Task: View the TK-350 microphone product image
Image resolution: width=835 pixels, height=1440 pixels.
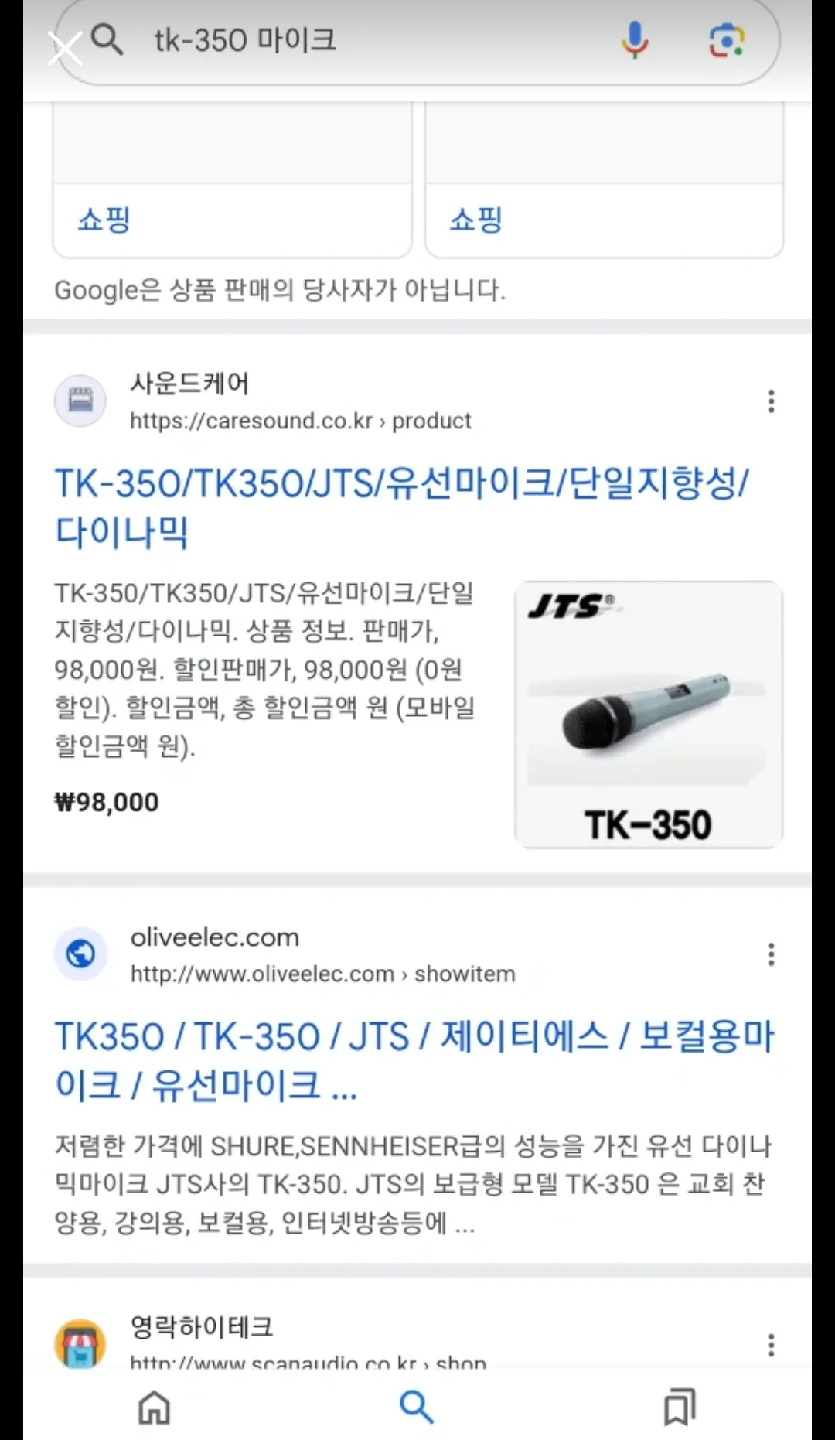Action: [x=648, y=712]
